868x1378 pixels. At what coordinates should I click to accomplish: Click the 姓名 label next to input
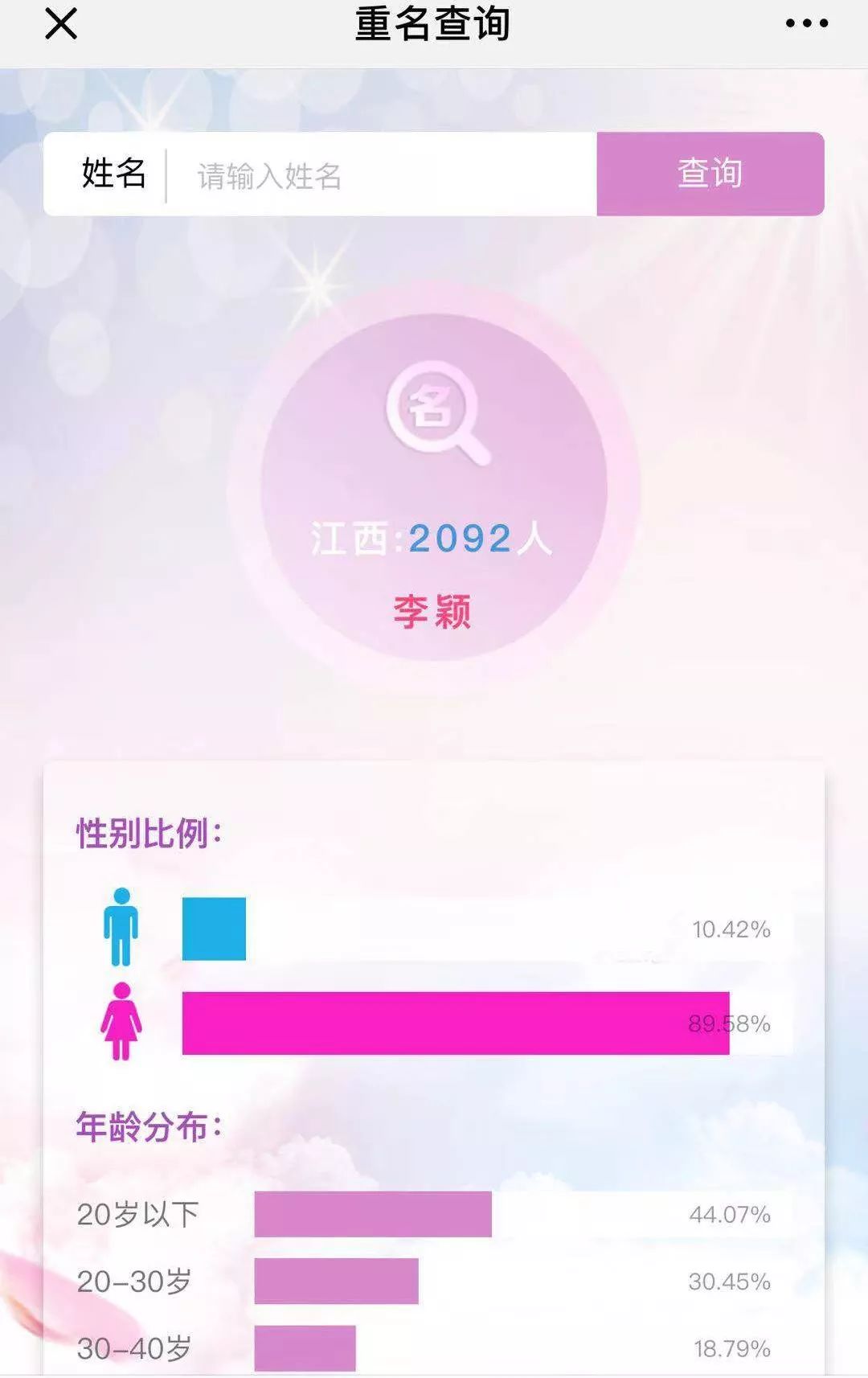(114, 174)
